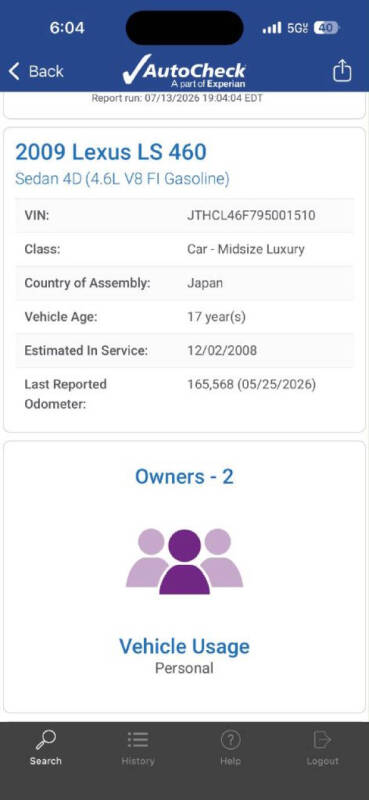Switch to the History tab

[138, 747]
